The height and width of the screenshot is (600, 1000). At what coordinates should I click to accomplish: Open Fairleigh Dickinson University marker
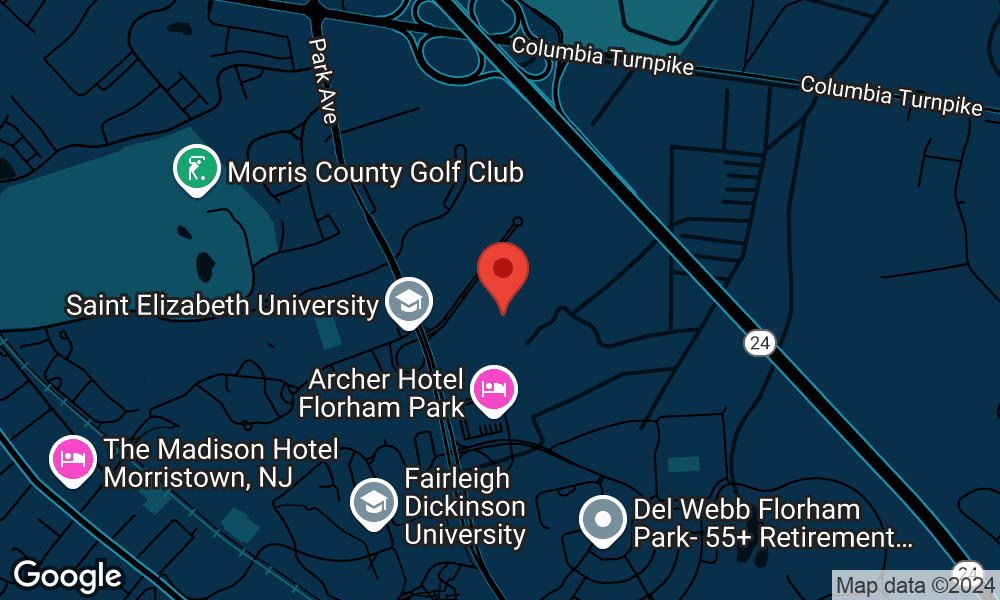(x=374, y=503)
